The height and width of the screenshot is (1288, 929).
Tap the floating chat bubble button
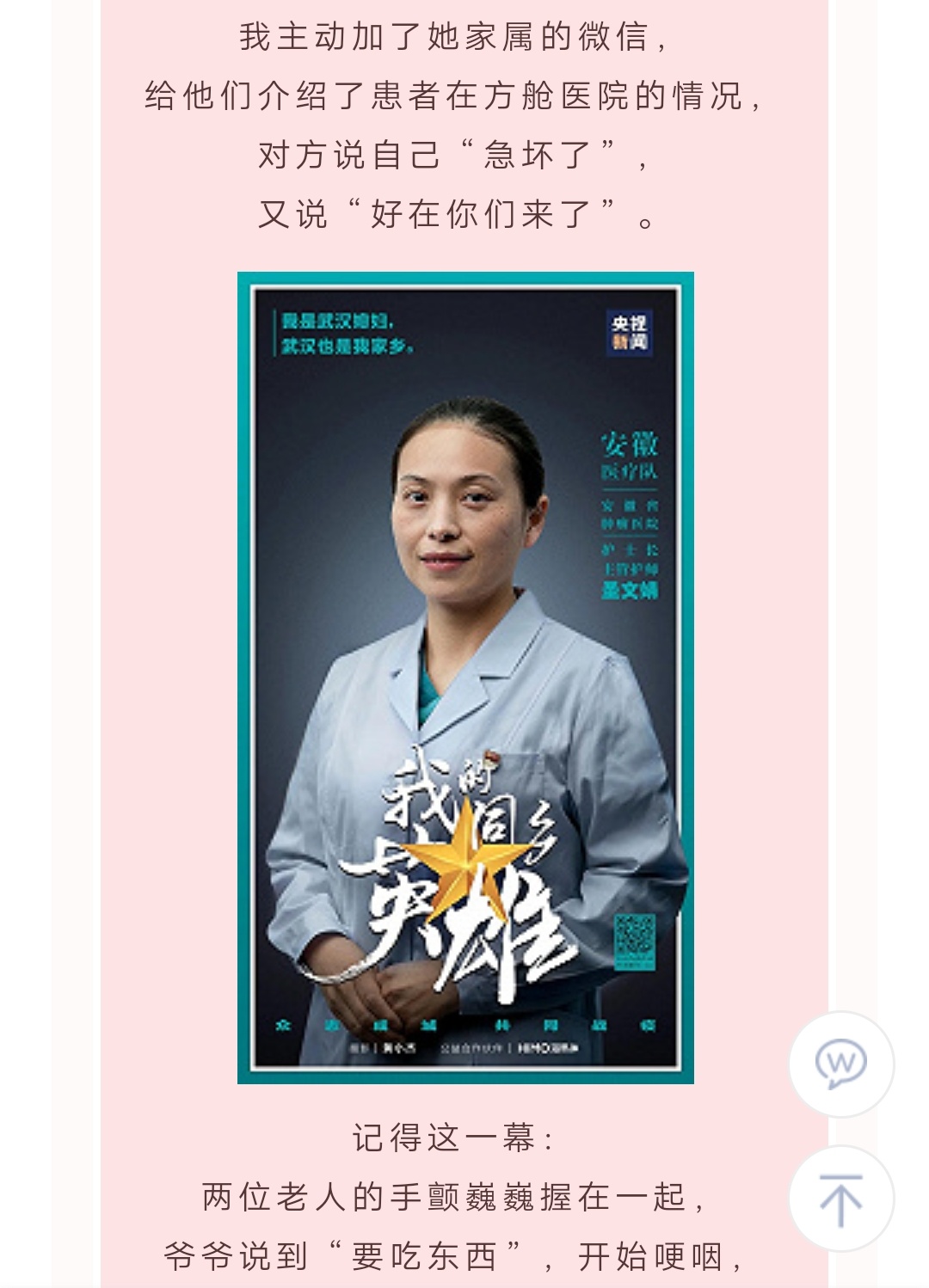click(x=840, y=1064)
